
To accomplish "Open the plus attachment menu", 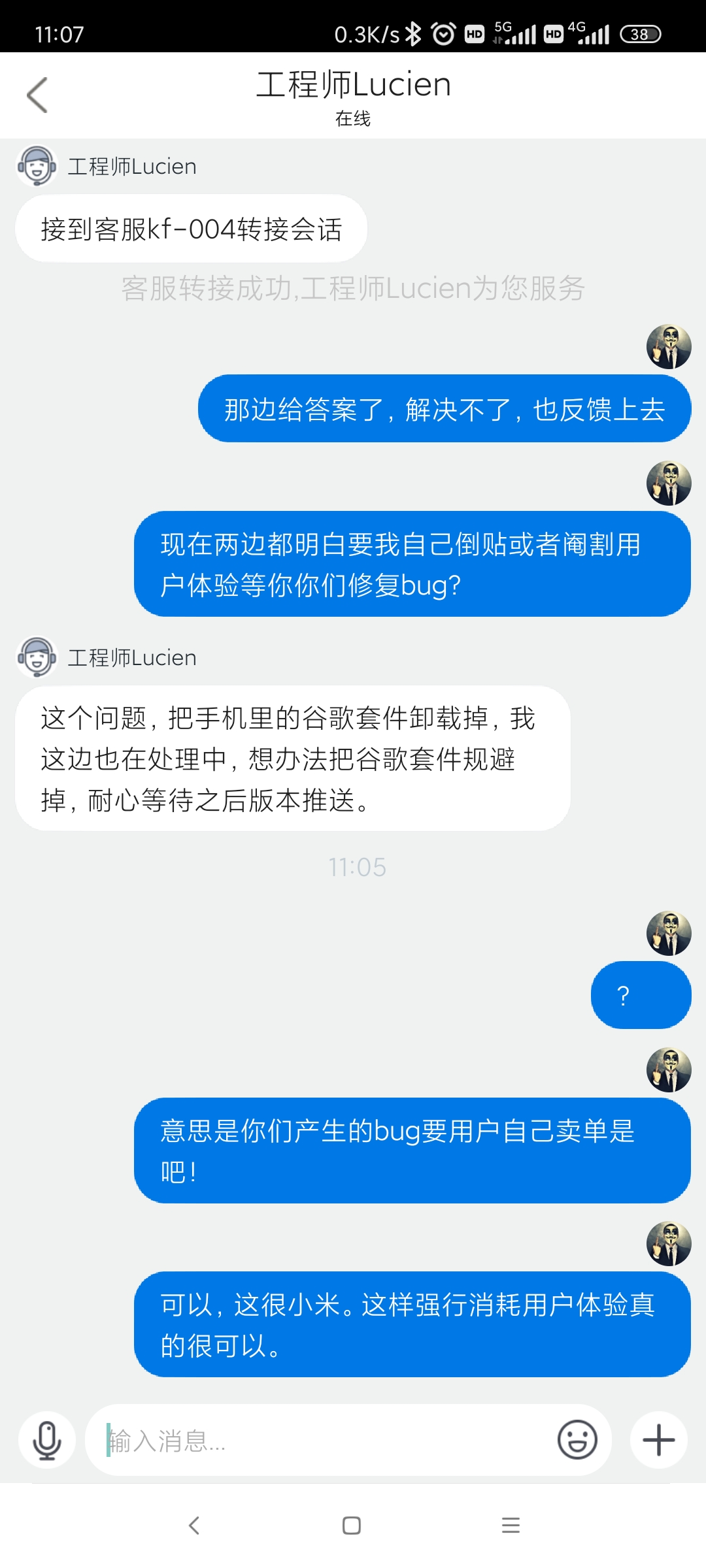I will point(658,1440).
